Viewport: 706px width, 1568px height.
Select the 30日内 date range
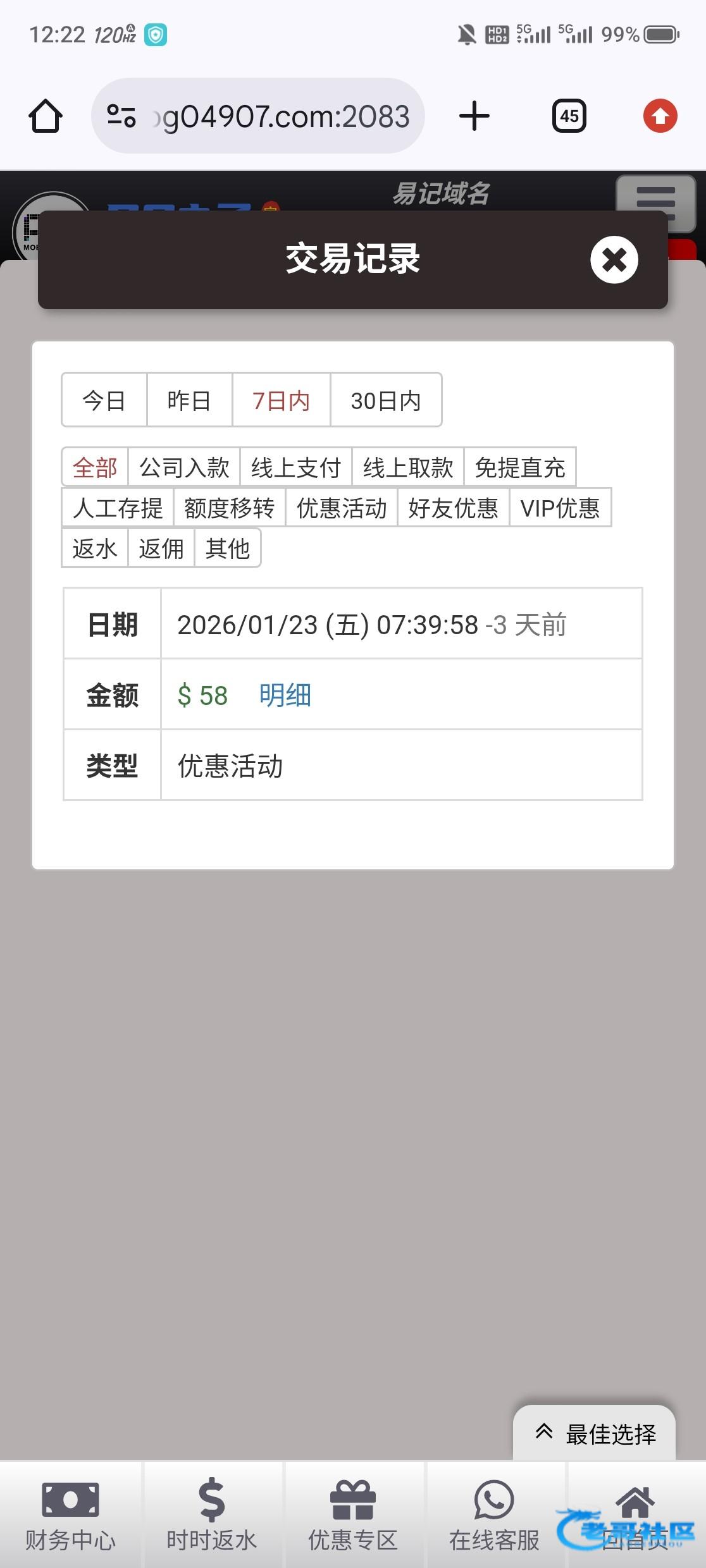pos(385,400)
